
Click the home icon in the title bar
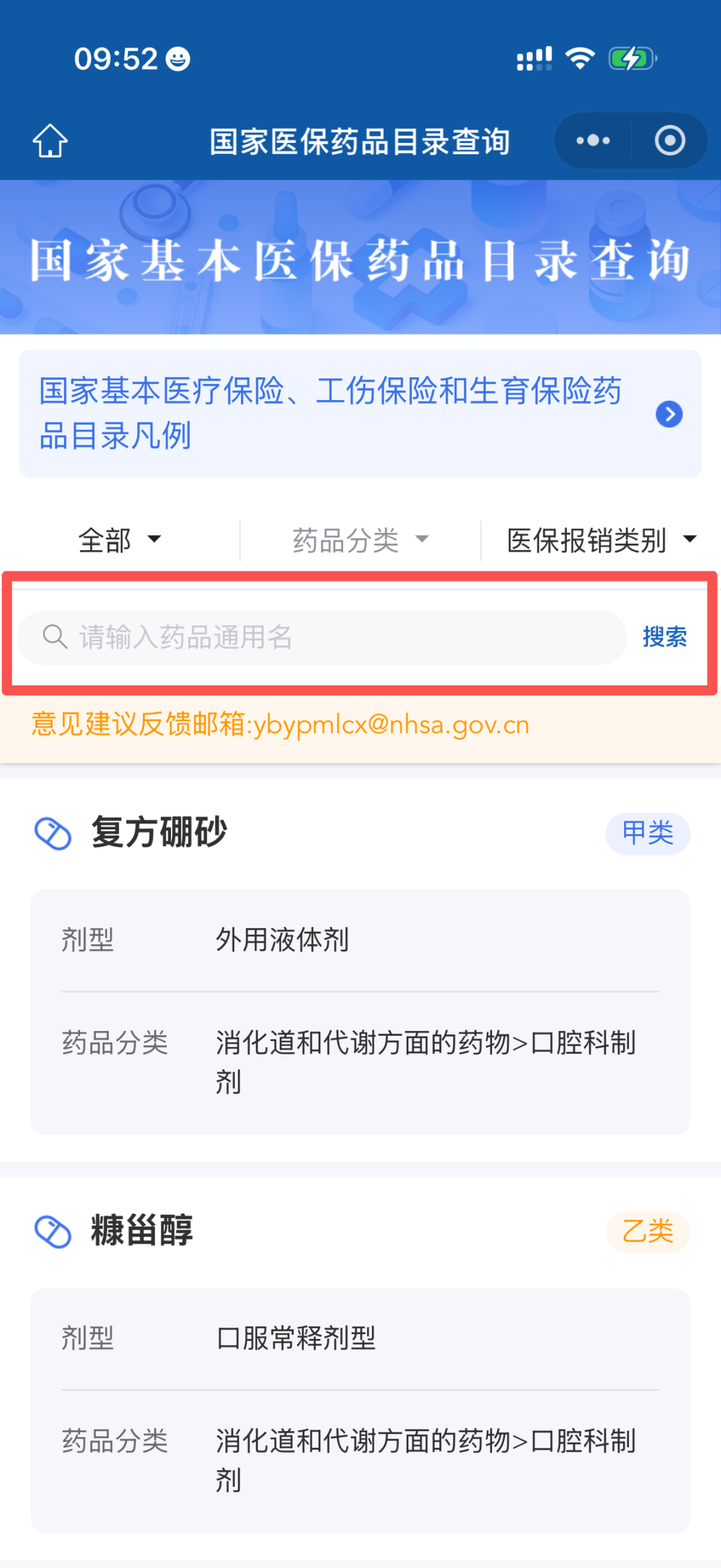[x=50, y=141]
